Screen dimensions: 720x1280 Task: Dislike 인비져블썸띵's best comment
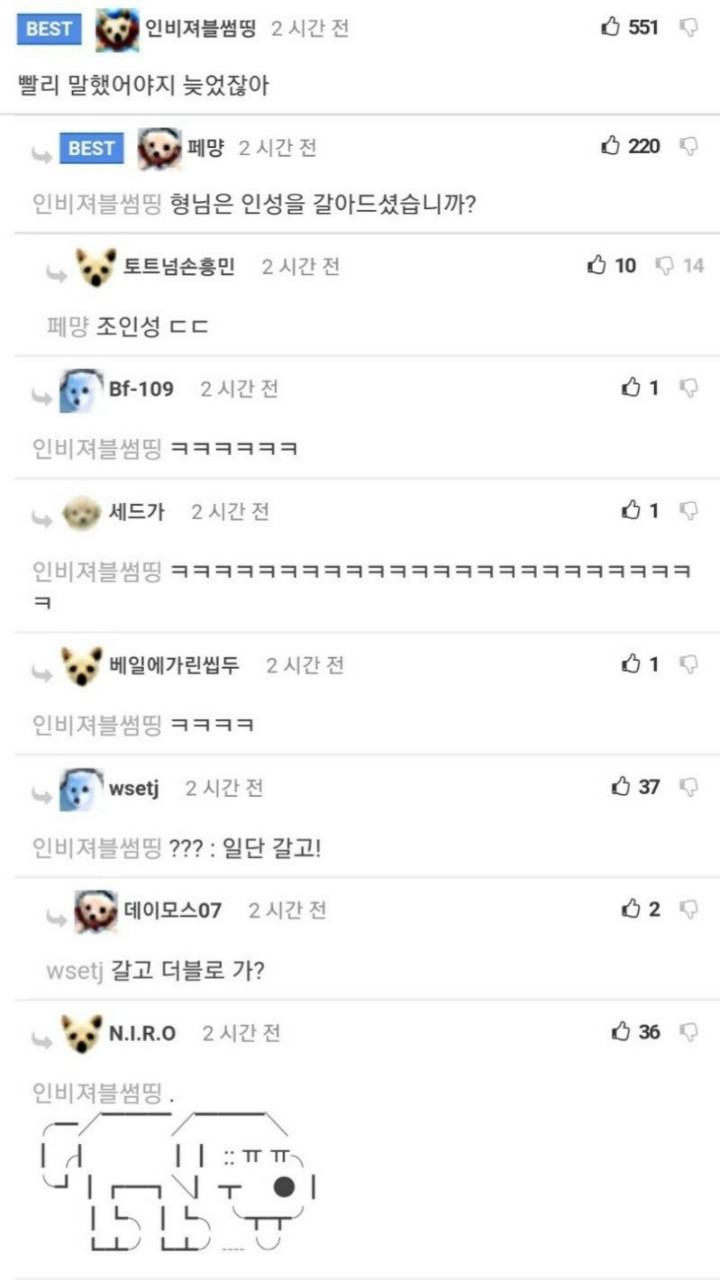pyautogui.click(x=689, y=27)
